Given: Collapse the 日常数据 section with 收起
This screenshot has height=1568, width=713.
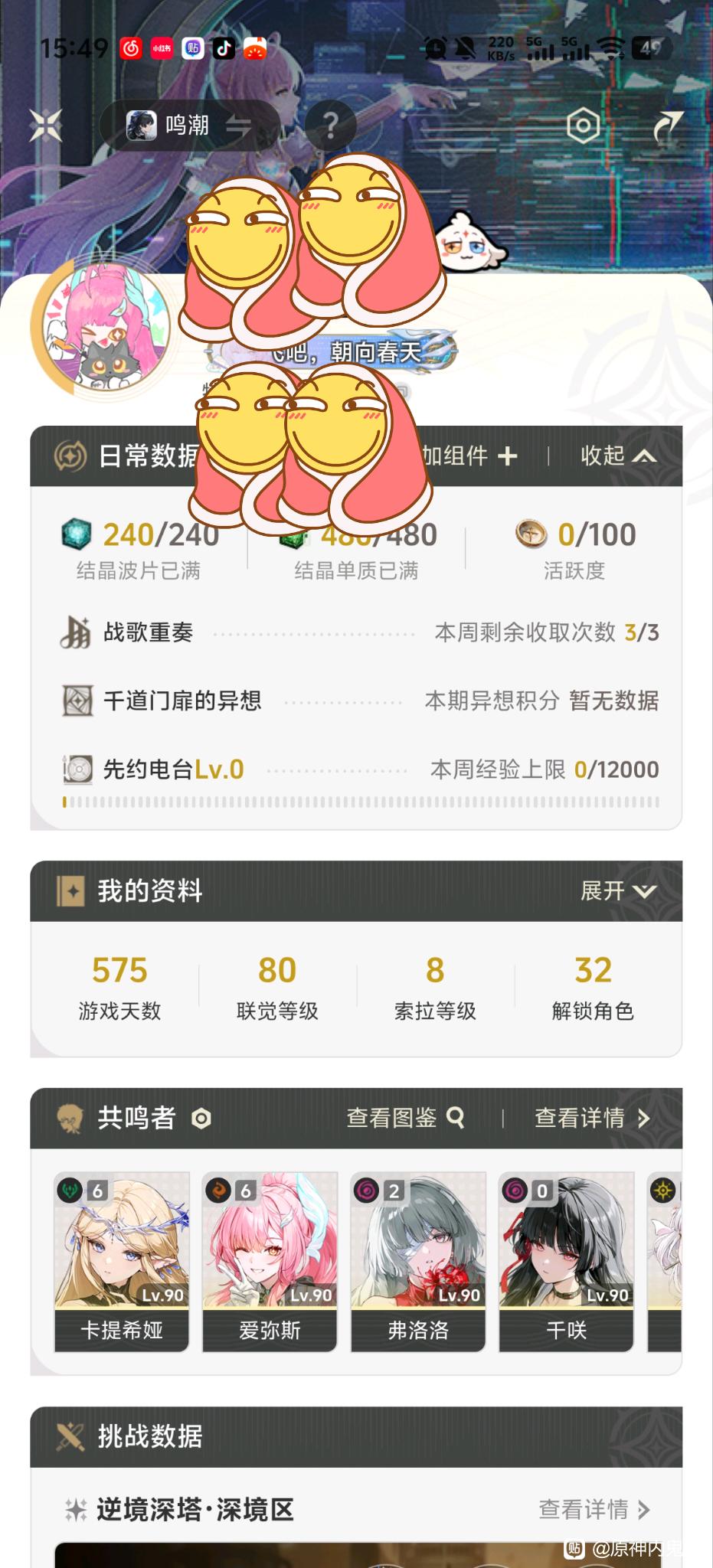Looking at the screenshot, I should 618,456.
